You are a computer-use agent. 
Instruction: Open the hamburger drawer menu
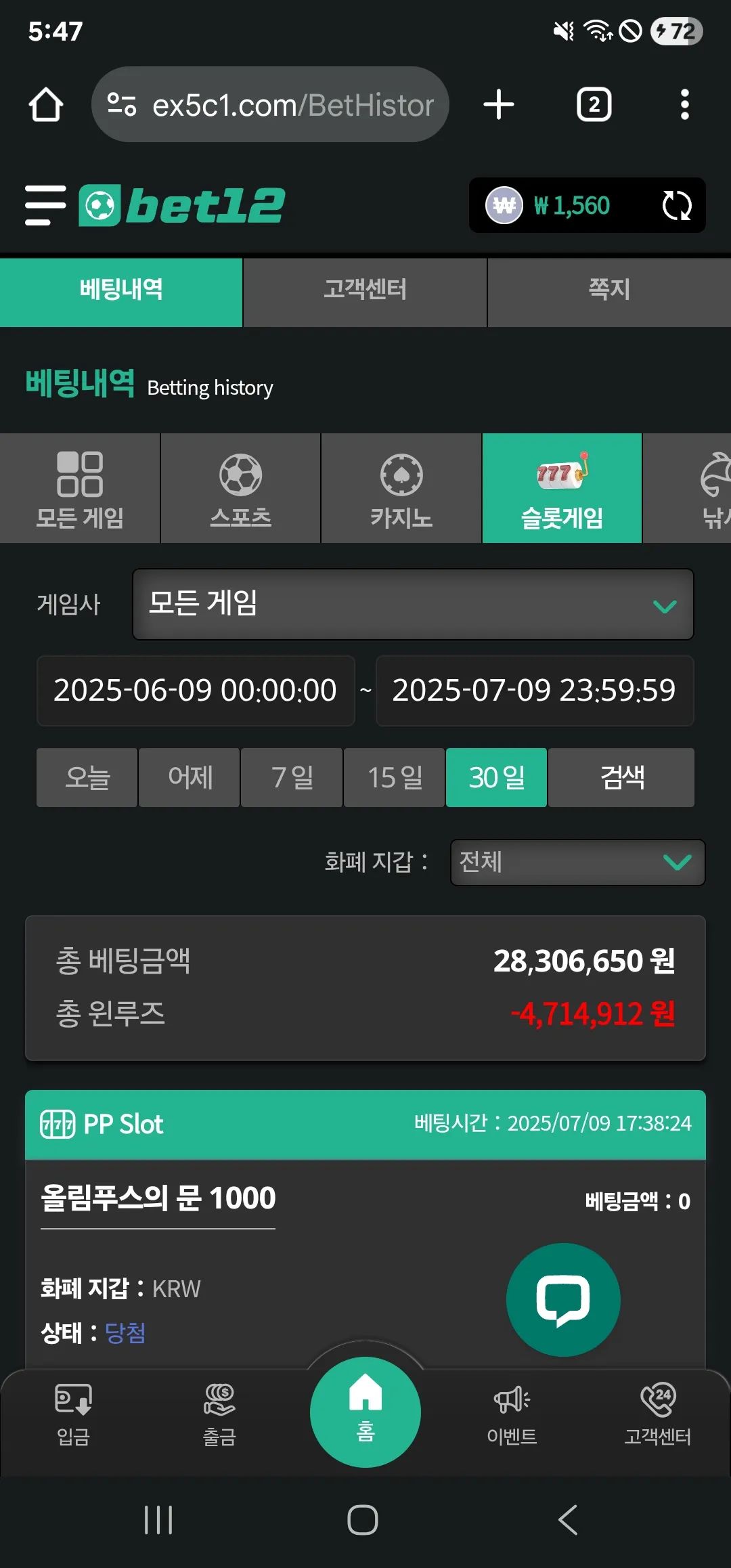tap(45, 205)
